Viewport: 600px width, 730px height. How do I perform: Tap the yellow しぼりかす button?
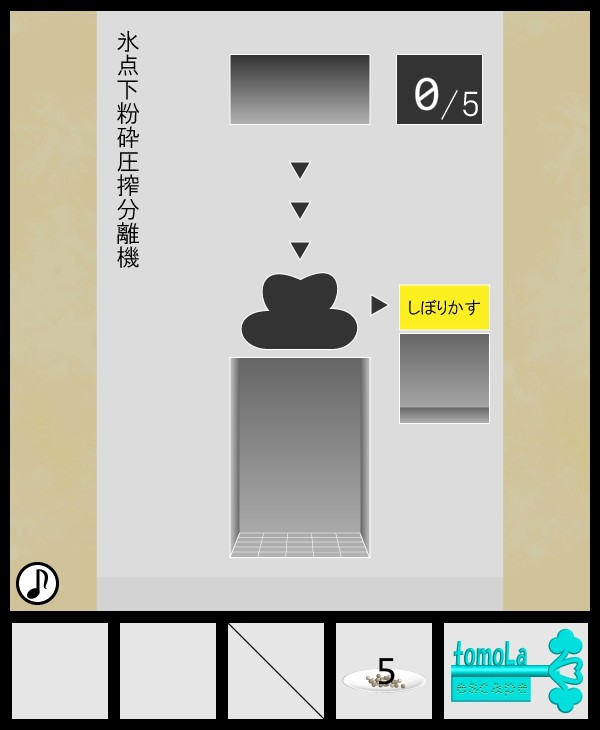[444, 307]
